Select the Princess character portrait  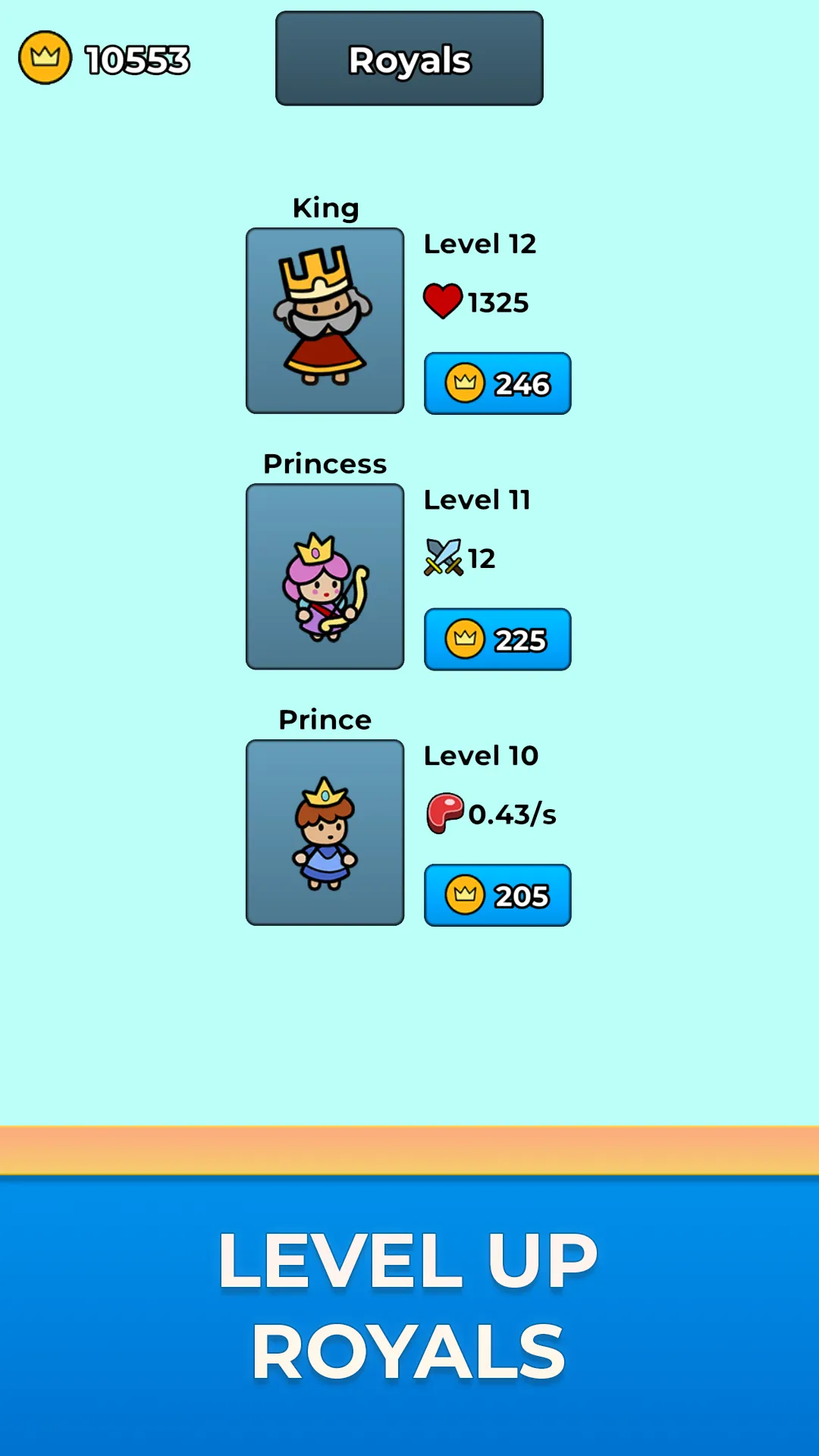coord(324,576)
